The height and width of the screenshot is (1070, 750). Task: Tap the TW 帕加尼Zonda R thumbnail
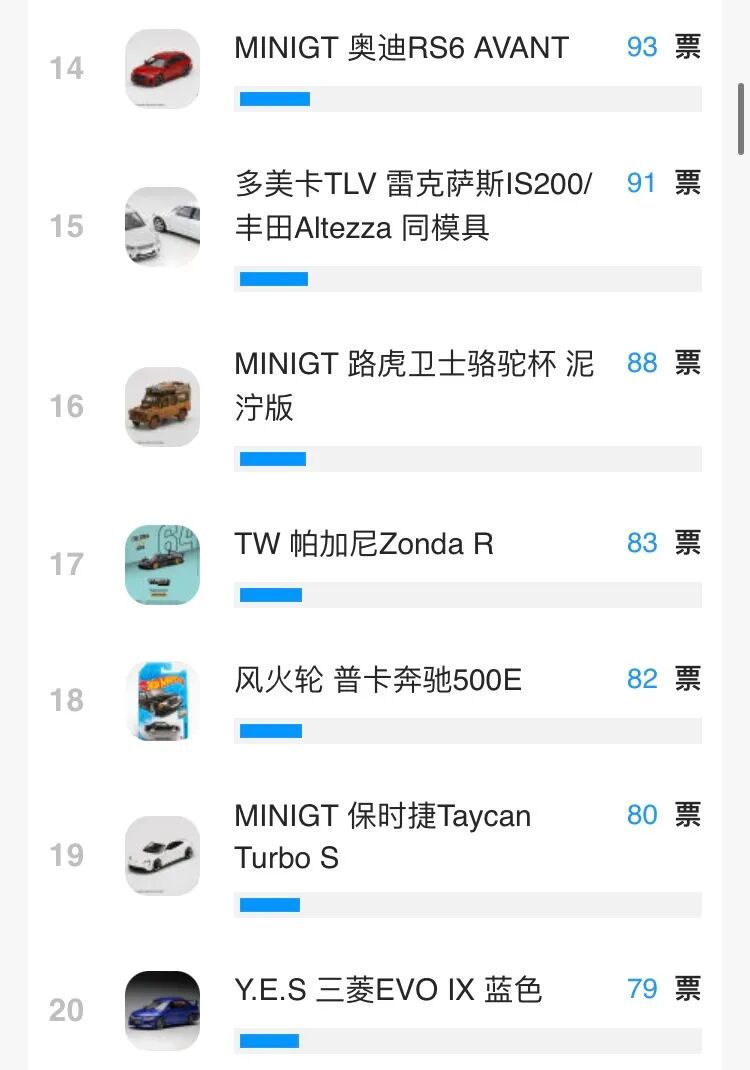tap(162, 564)
